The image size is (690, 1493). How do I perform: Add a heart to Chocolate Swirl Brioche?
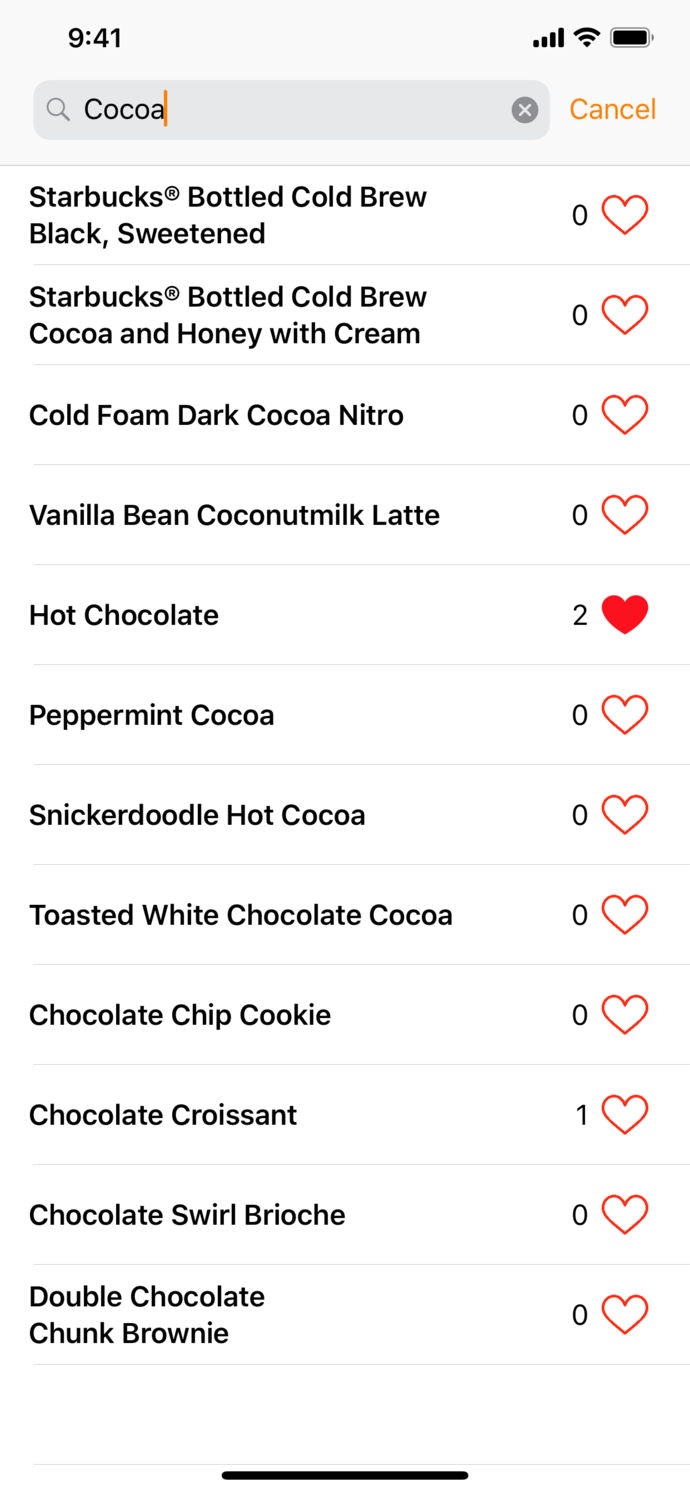625,1215
